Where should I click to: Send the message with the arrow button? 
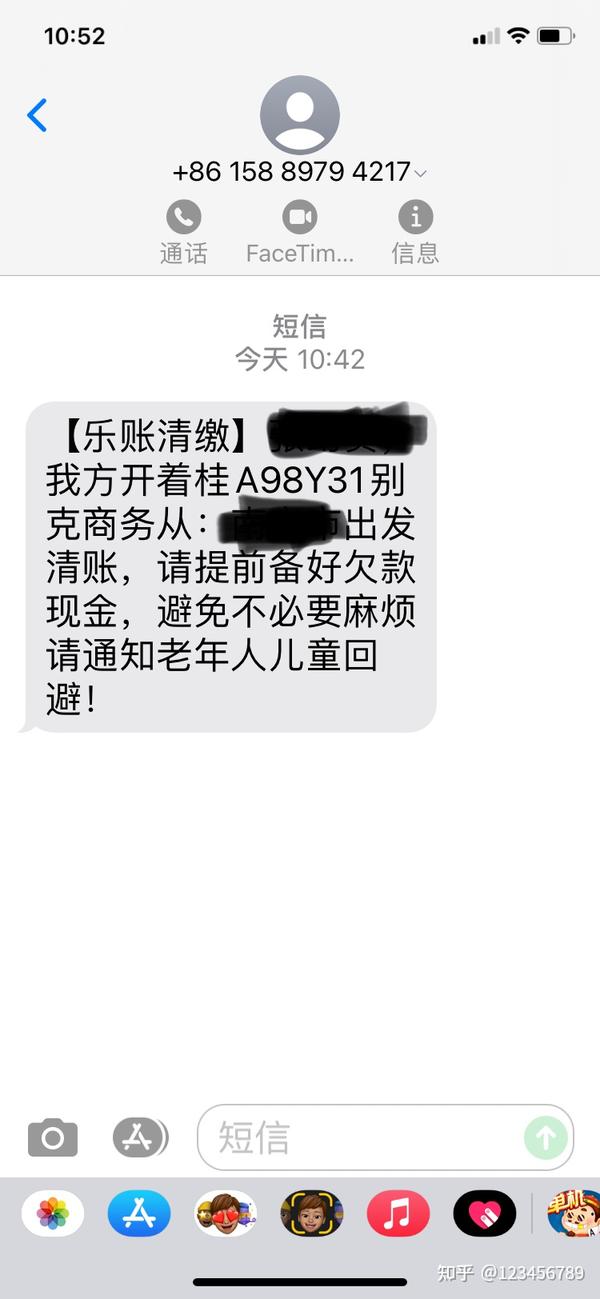[546, 1137]
